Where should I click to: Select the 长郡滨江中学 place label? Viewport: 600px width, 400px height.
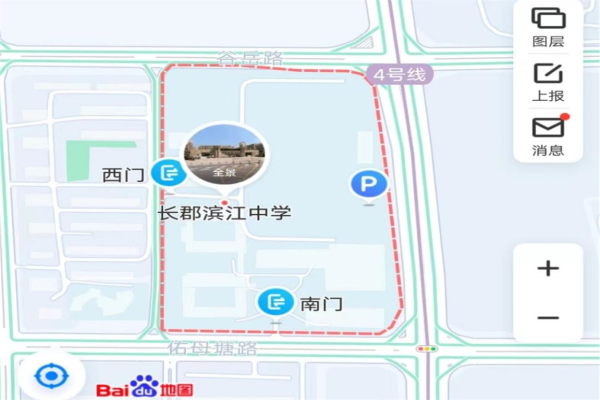(225, 213)
